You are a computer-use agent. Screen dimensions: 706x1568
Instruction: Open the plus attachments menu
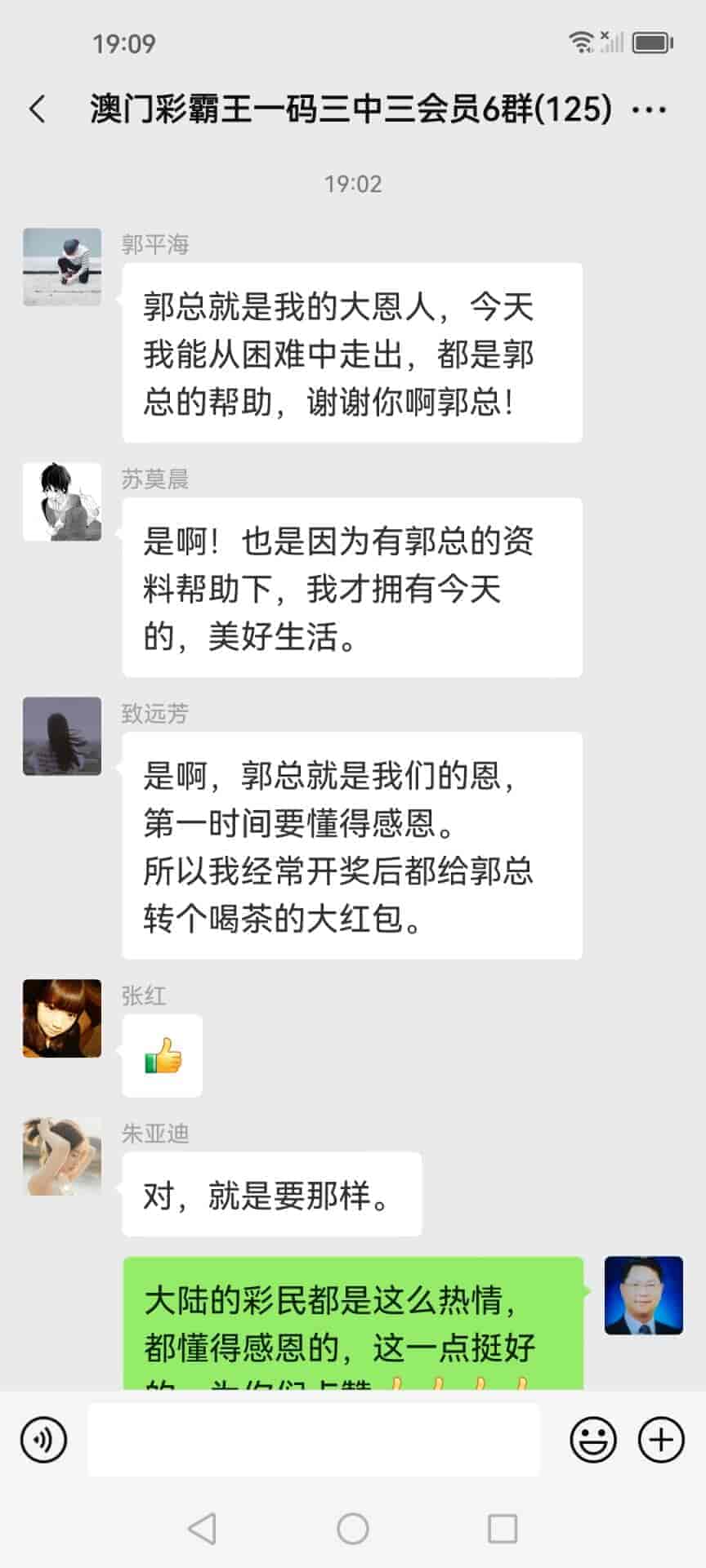point(660,1440)
